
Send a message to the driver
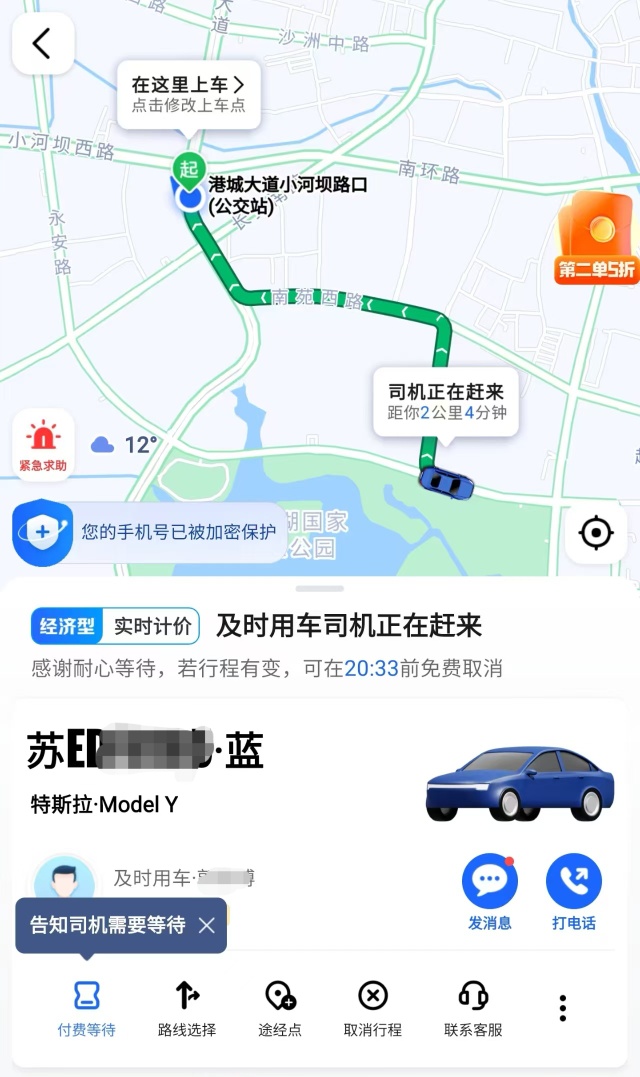(x=490, y=891)
